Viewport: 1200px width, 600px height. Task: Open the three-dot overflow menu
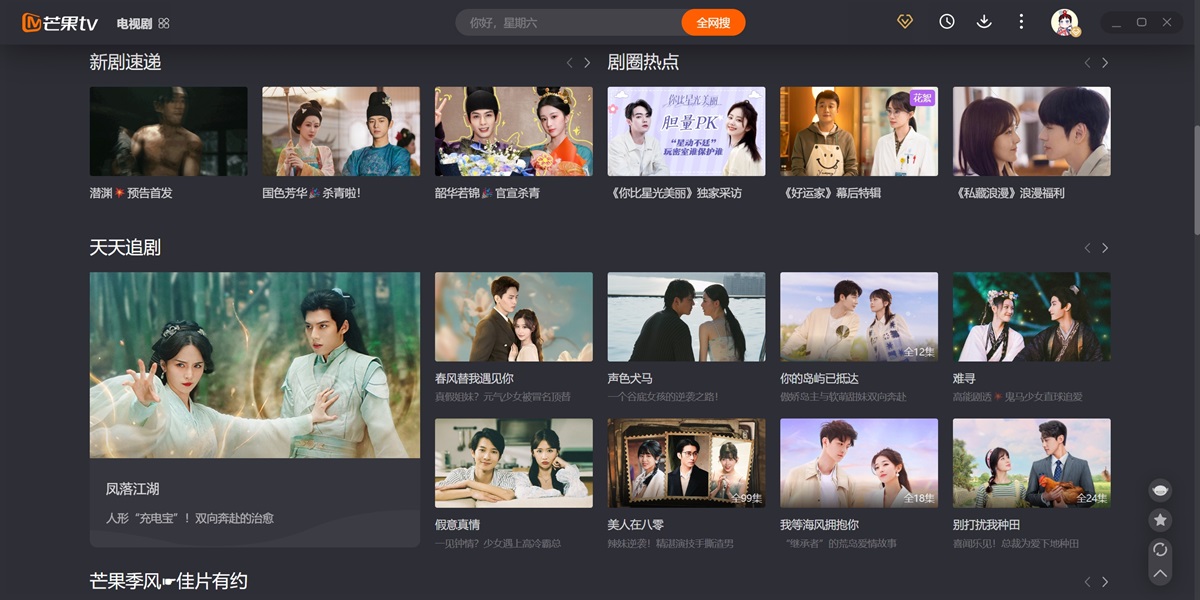pyautogui.click(x=1021, y=21)
